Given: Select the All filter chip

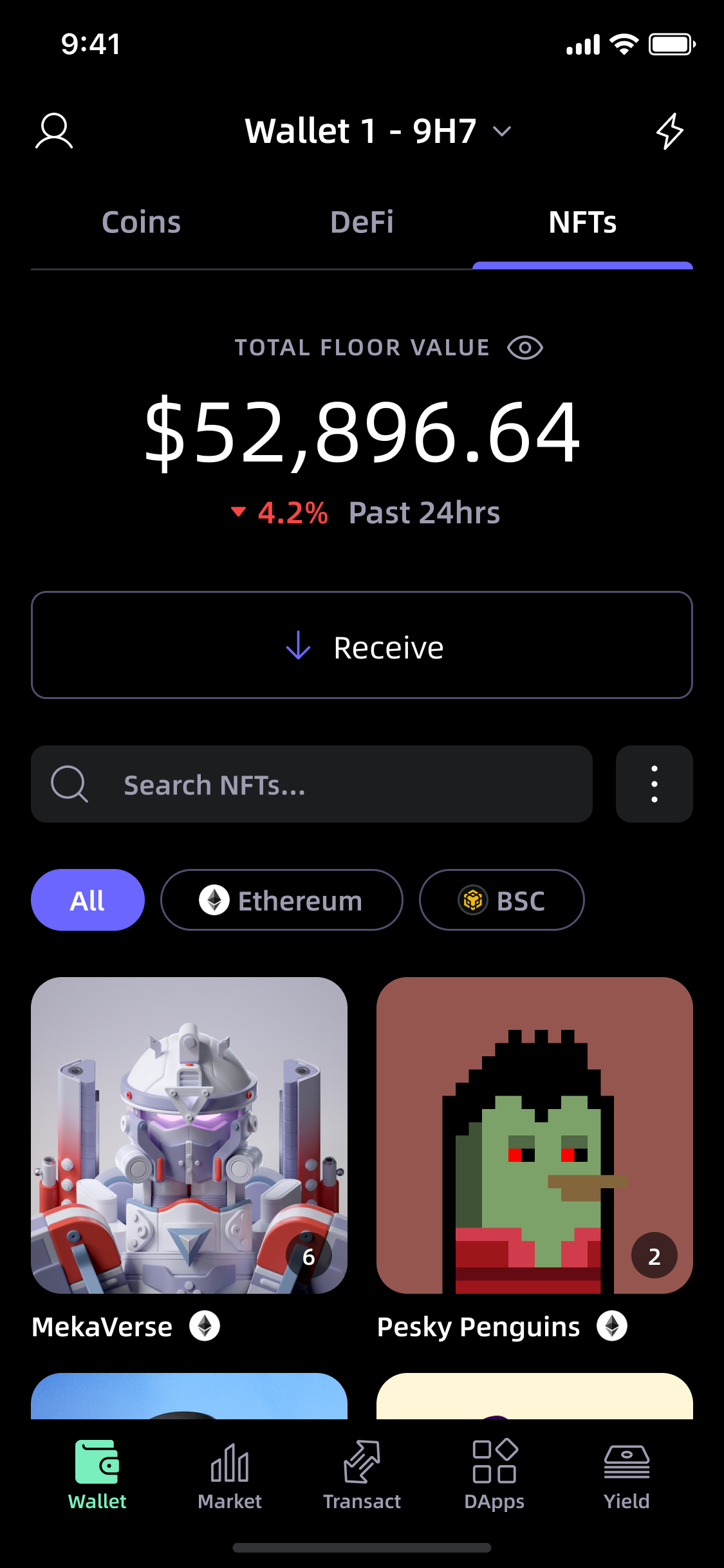Looking at the screenshot, I should (x=88, y=900).
